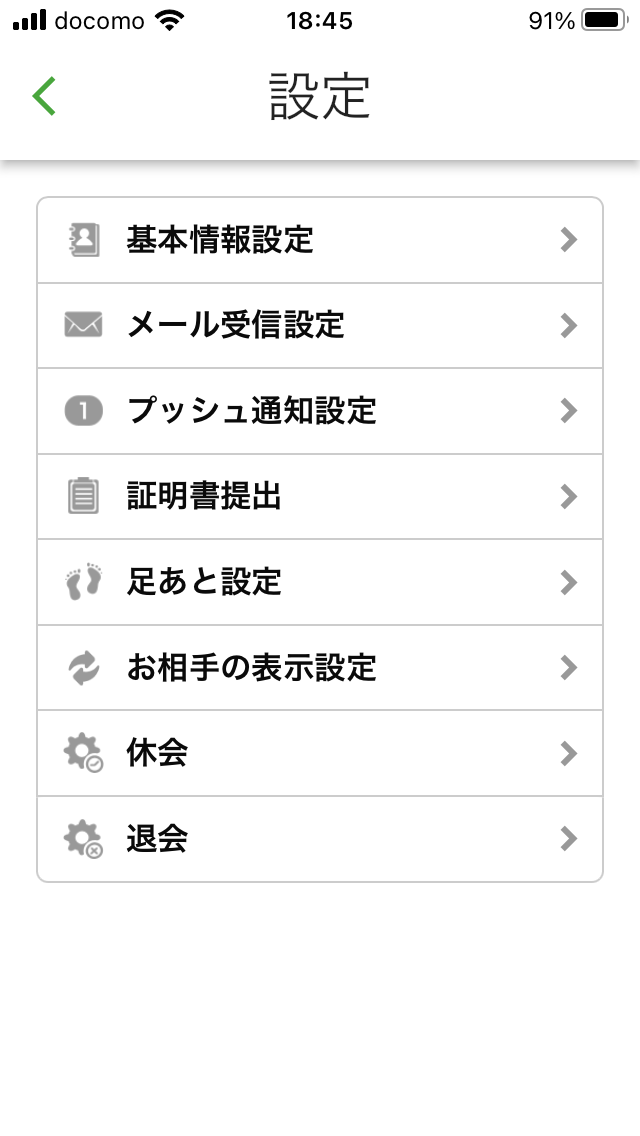Go back using the green arrow
640x1136 pixels.
(x=45, y=96)
